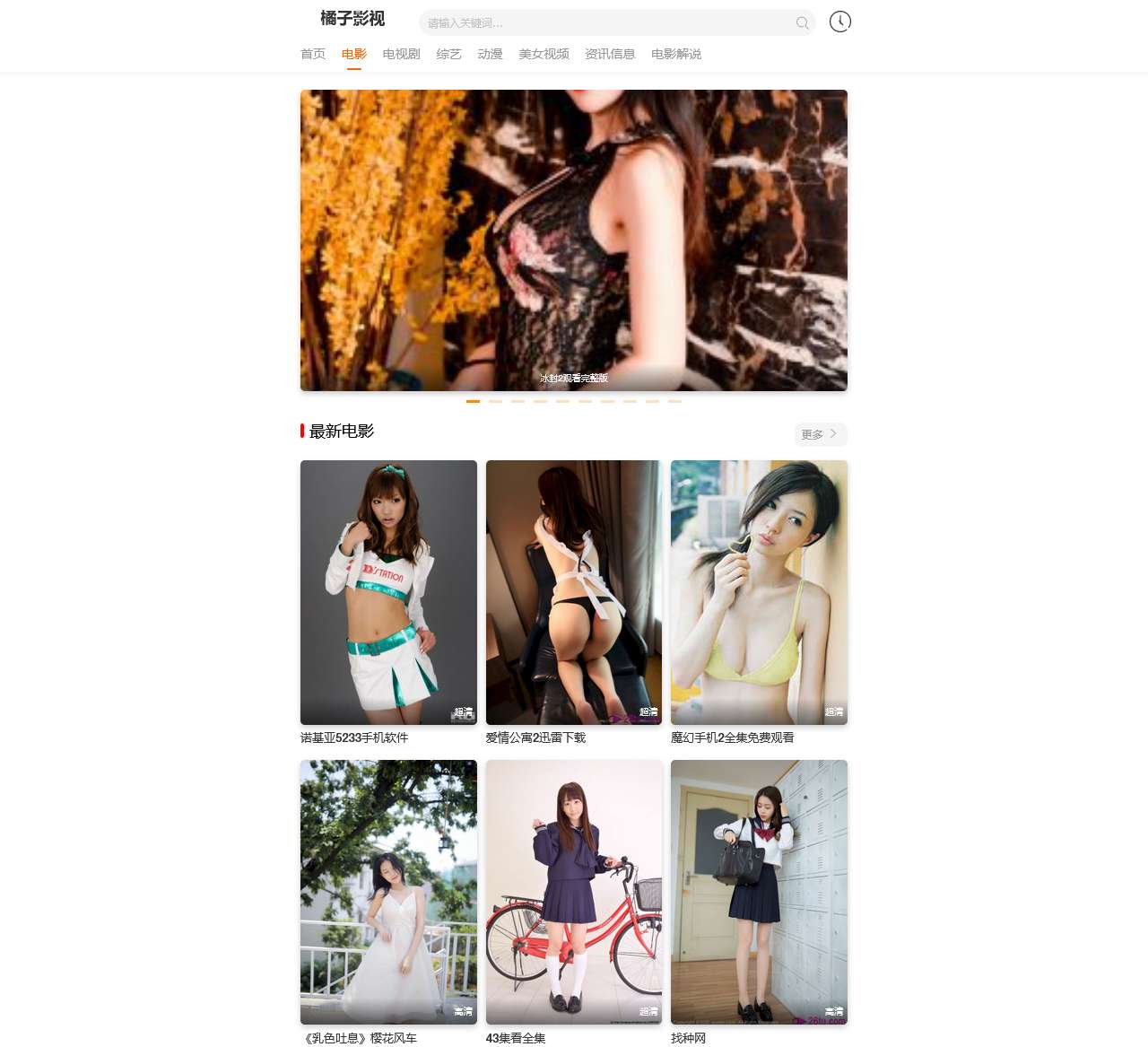
Task: Open the 43集看全集 card
Action: [x=574, y=892]
